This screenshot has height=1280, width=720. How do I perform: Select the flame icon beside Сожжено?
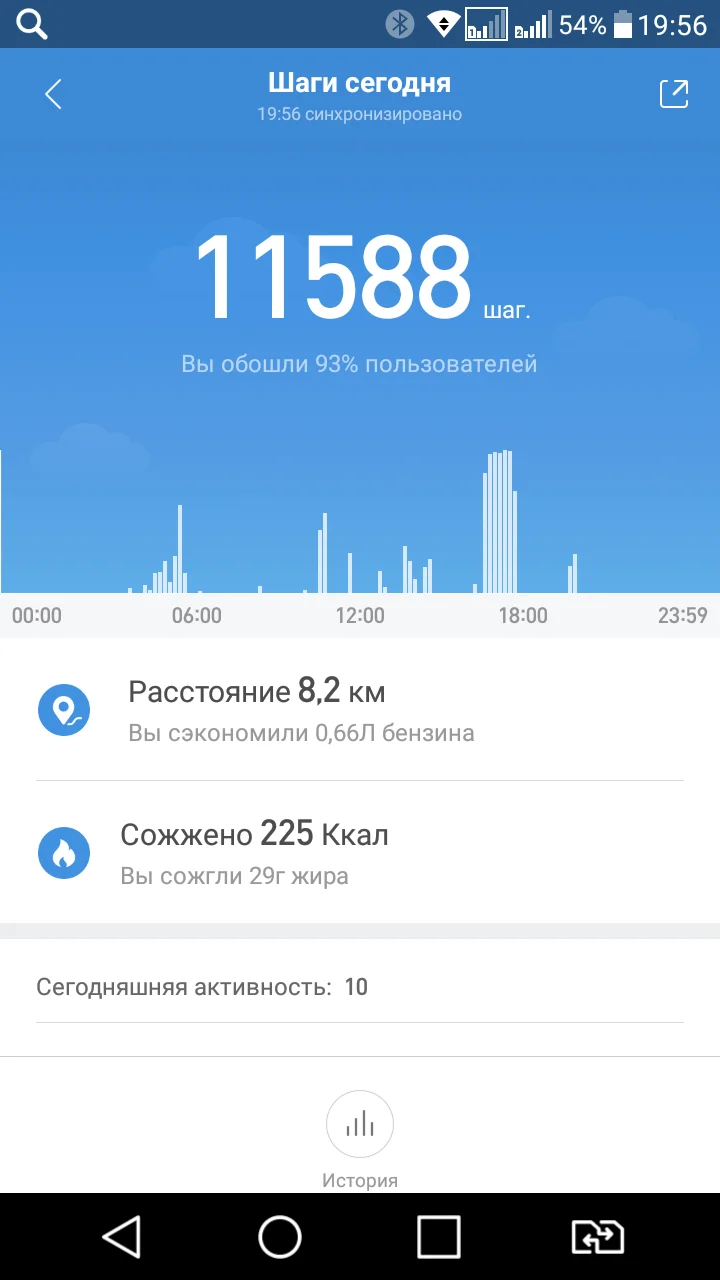pyautogui.click(x=64, y=853)
